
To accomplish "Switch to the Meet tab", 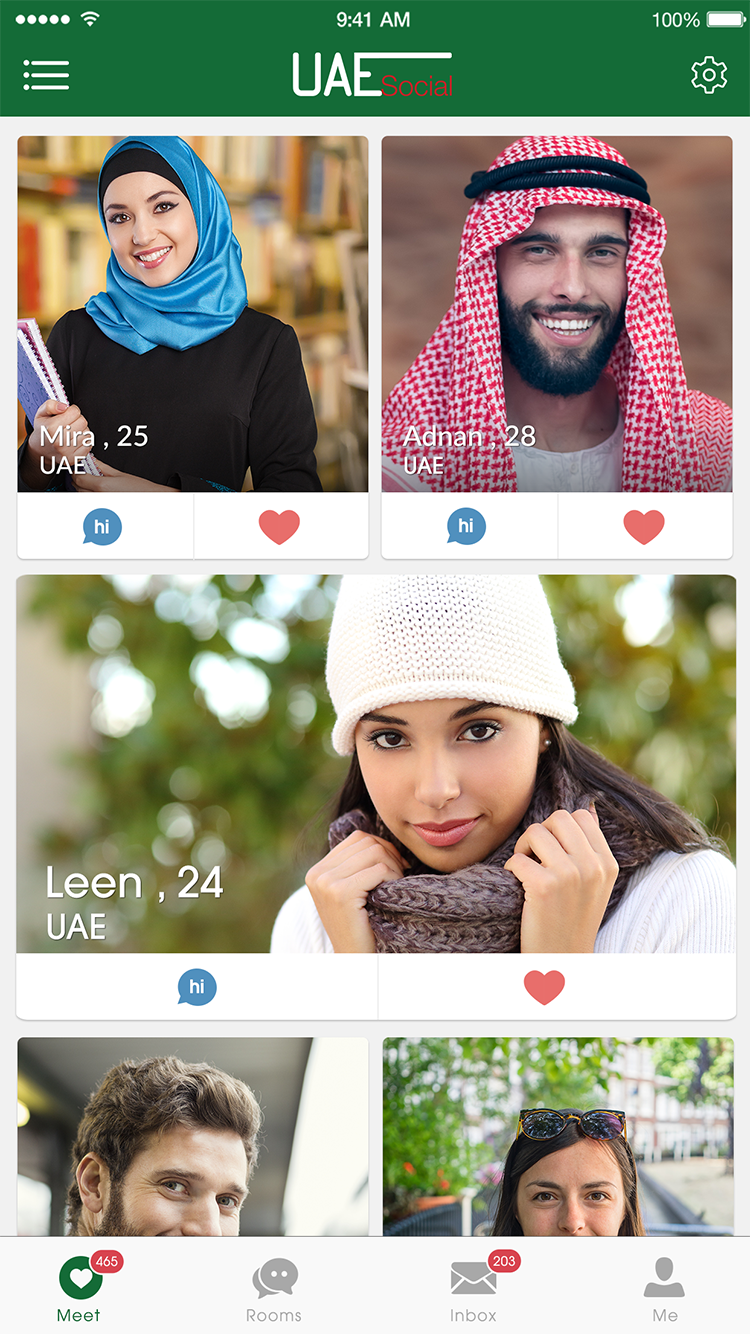I will 80,1288.
